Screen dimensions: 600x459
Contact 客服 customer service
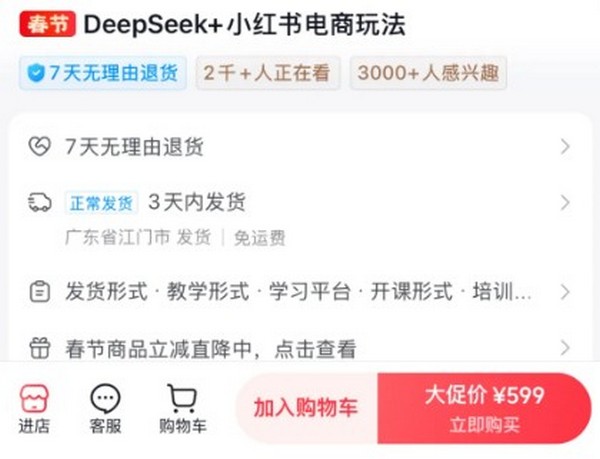(x=105, y=409)
